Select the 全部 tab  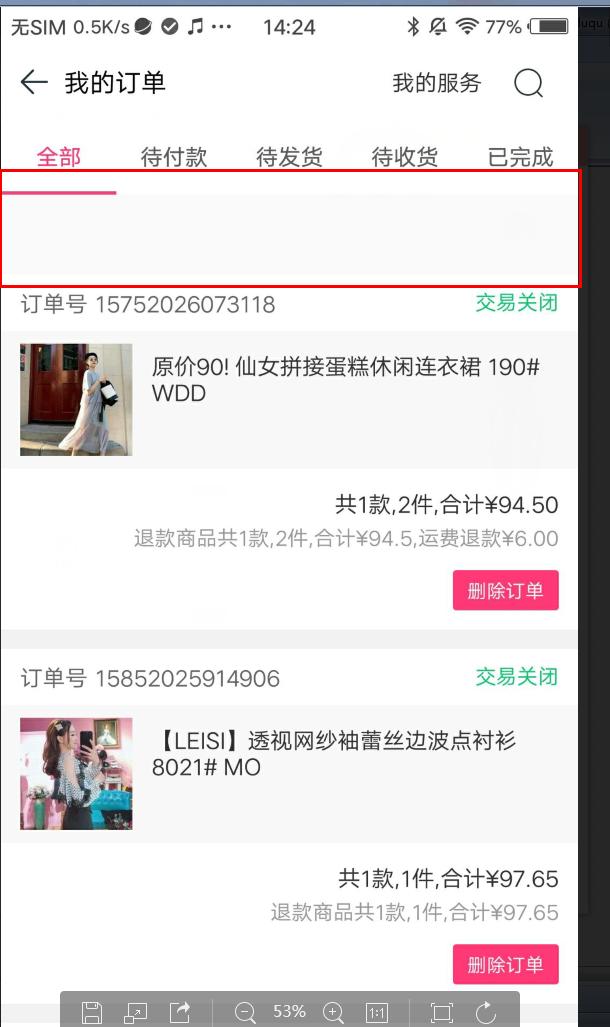tap(58, 157)
